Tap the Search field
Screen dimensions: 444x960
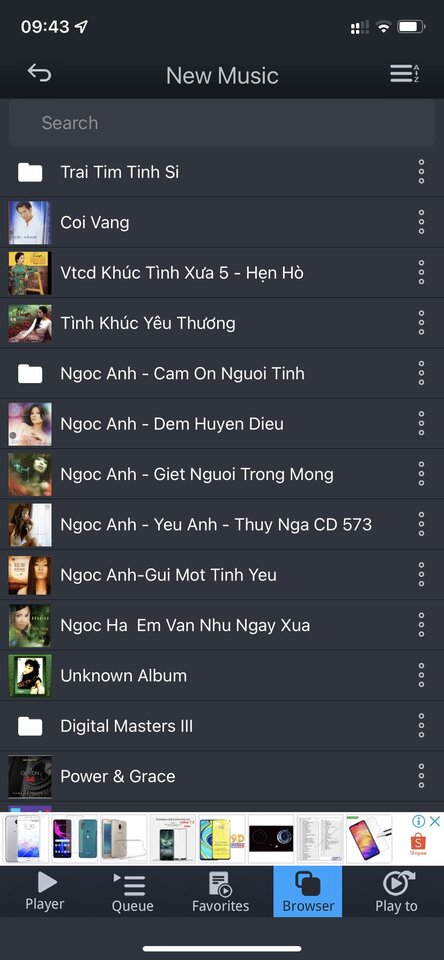(222, 123)
